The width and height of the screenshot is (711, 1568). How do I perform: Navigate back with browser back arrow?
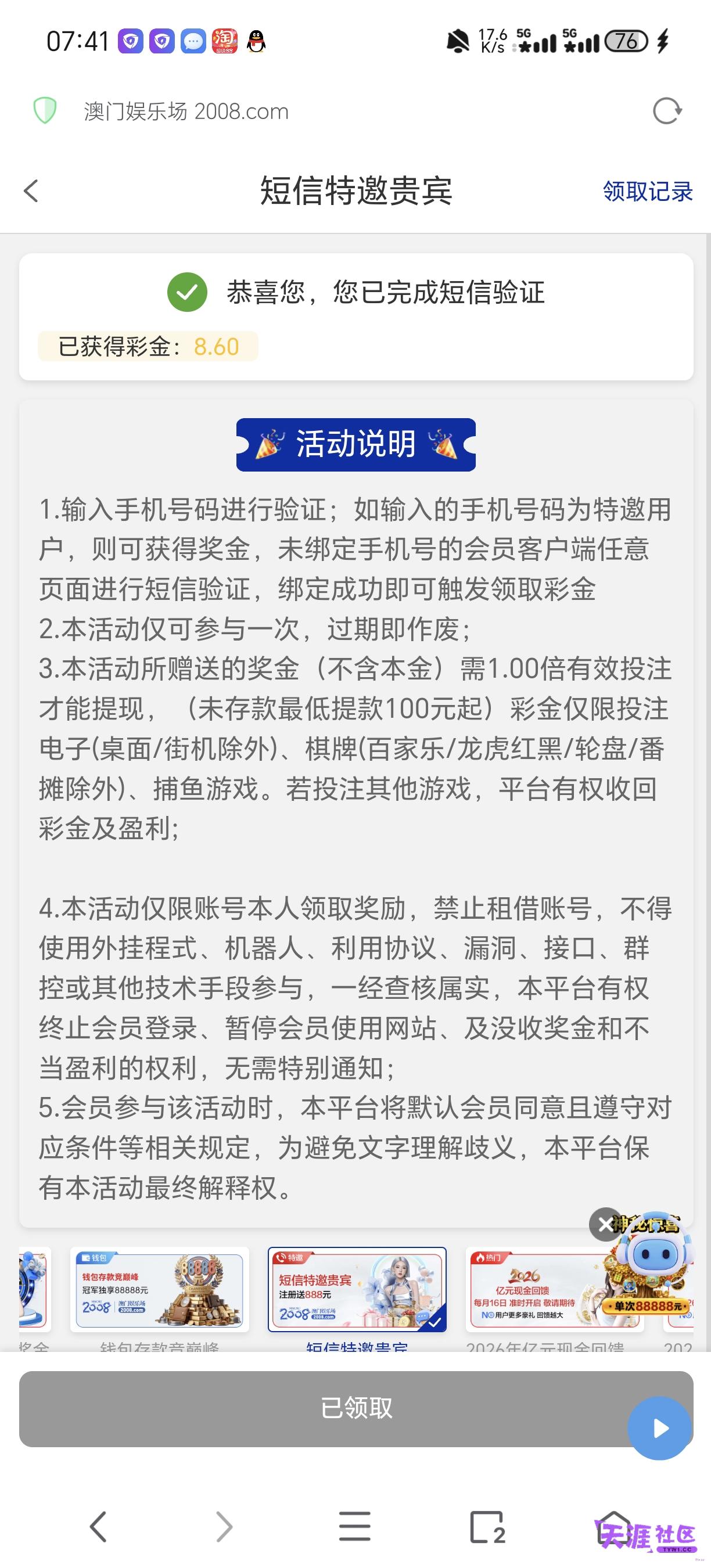pos(99,1527)
